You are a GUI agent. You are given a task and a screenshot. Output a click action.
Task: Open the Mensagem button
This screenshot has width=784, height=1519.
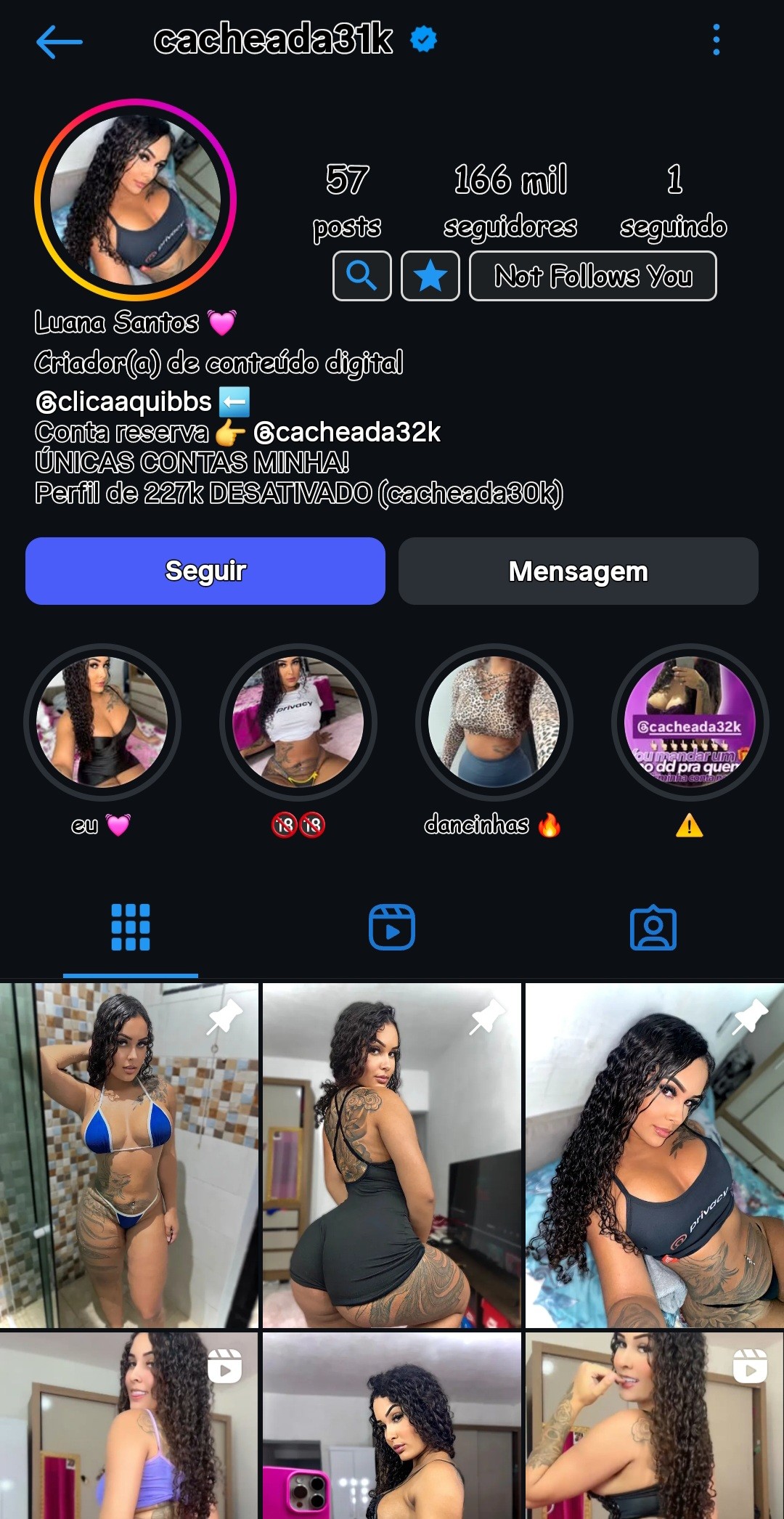(579, 571)
